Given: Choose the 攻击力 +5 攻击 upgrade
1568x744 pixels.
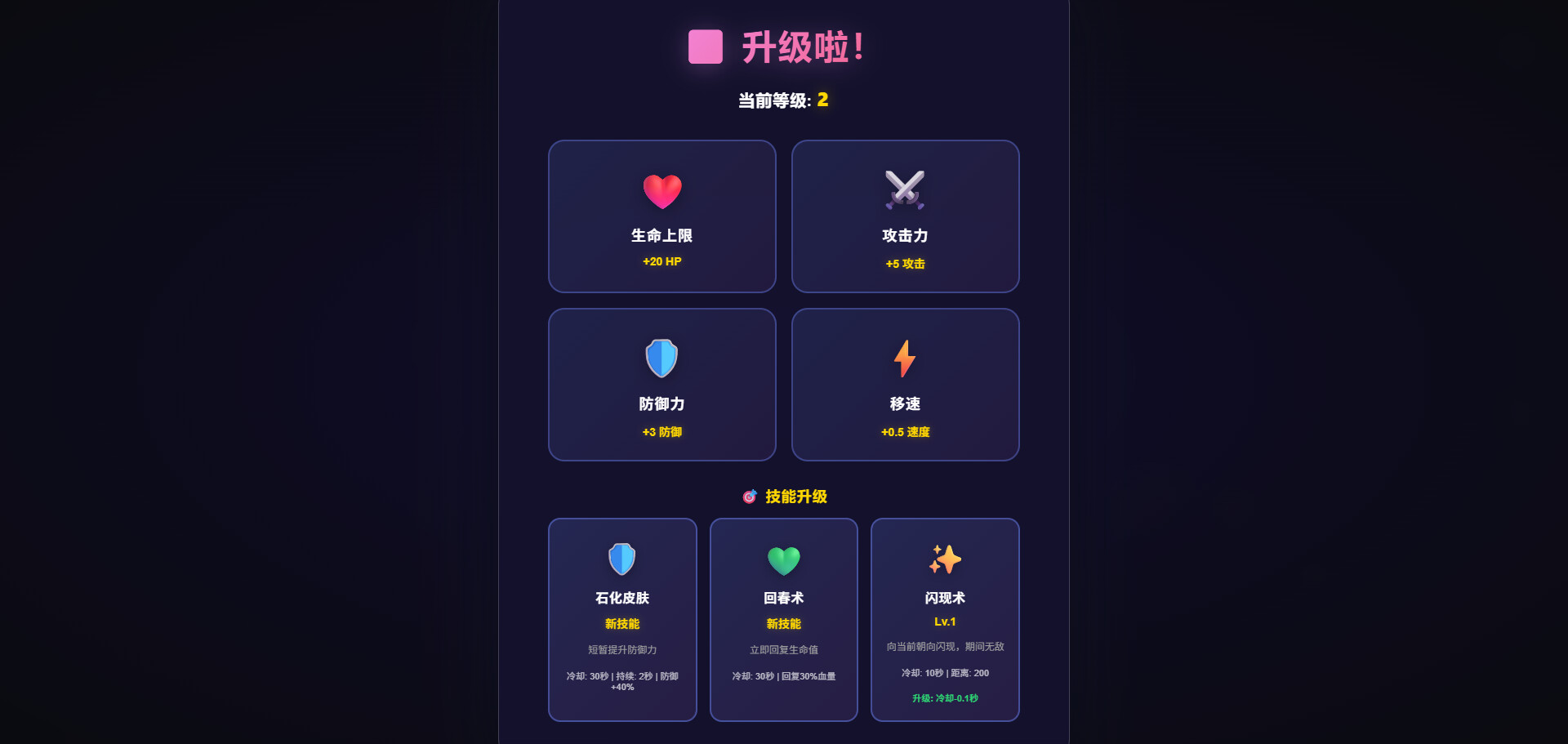Looking at the screenshot, I should pyautogui.click(x=905, y=216).
